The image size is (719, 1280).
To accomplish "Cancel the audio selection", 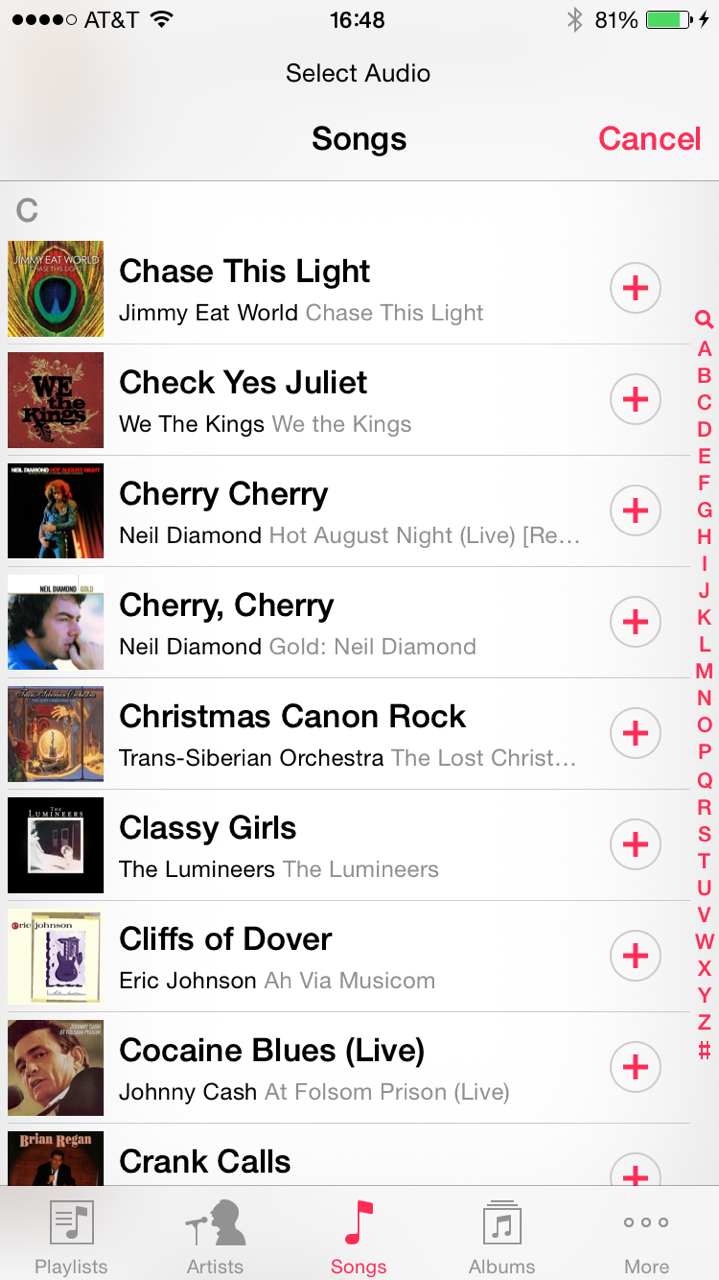I will [x=649, y=139].
